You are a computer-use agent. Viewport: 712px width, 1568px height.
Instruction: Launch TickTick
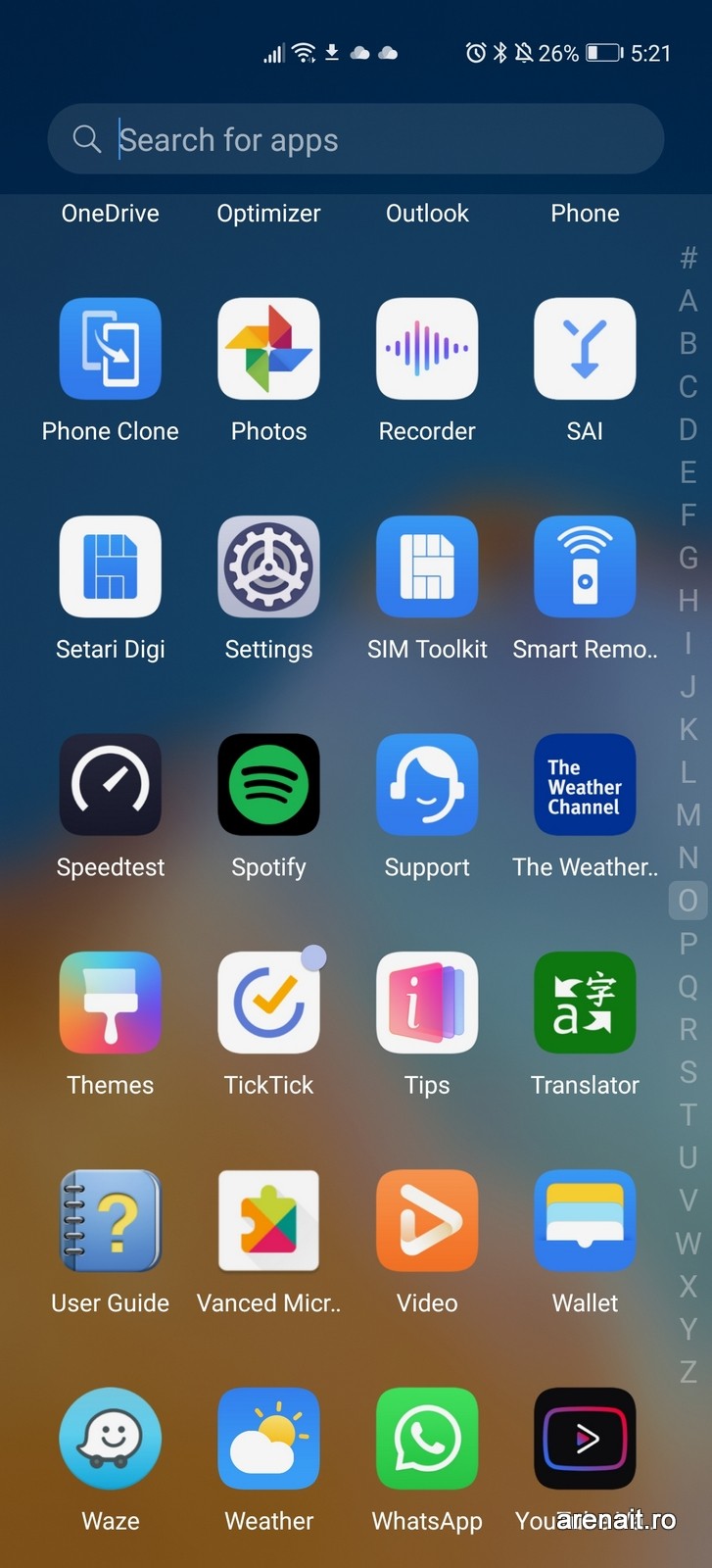pos(268,1003)
